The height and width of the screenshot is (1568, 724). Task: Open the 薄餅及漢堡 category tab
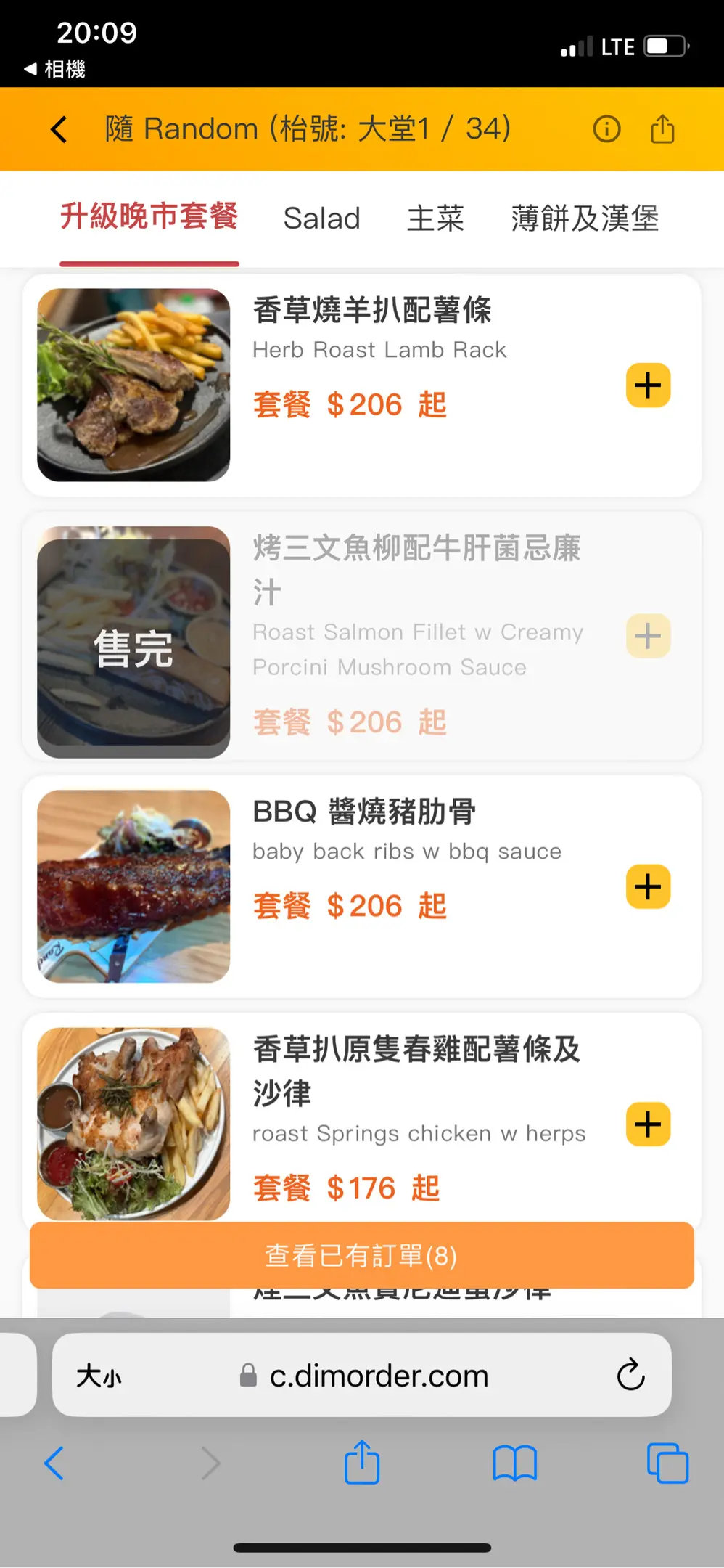click(585, 219)
